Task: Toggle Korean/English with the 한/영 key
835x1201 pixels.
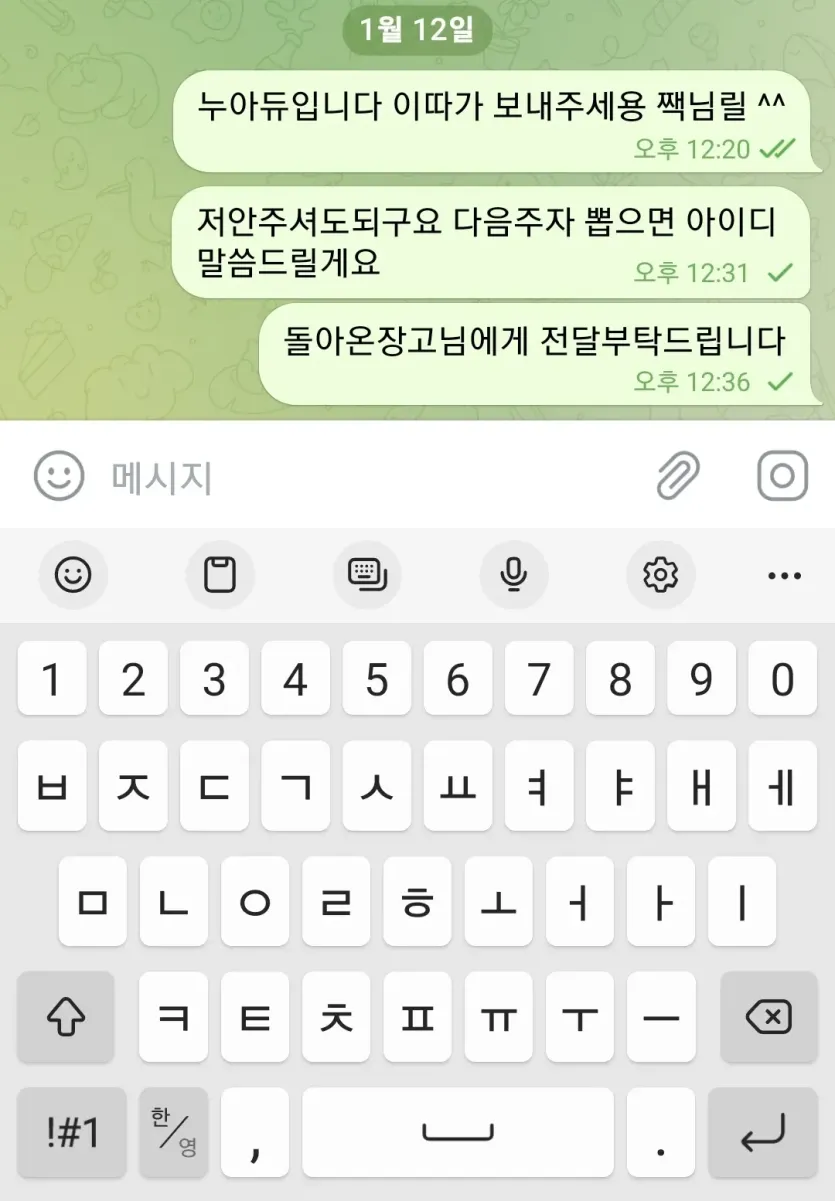Action: click(x=173, y=1133)
